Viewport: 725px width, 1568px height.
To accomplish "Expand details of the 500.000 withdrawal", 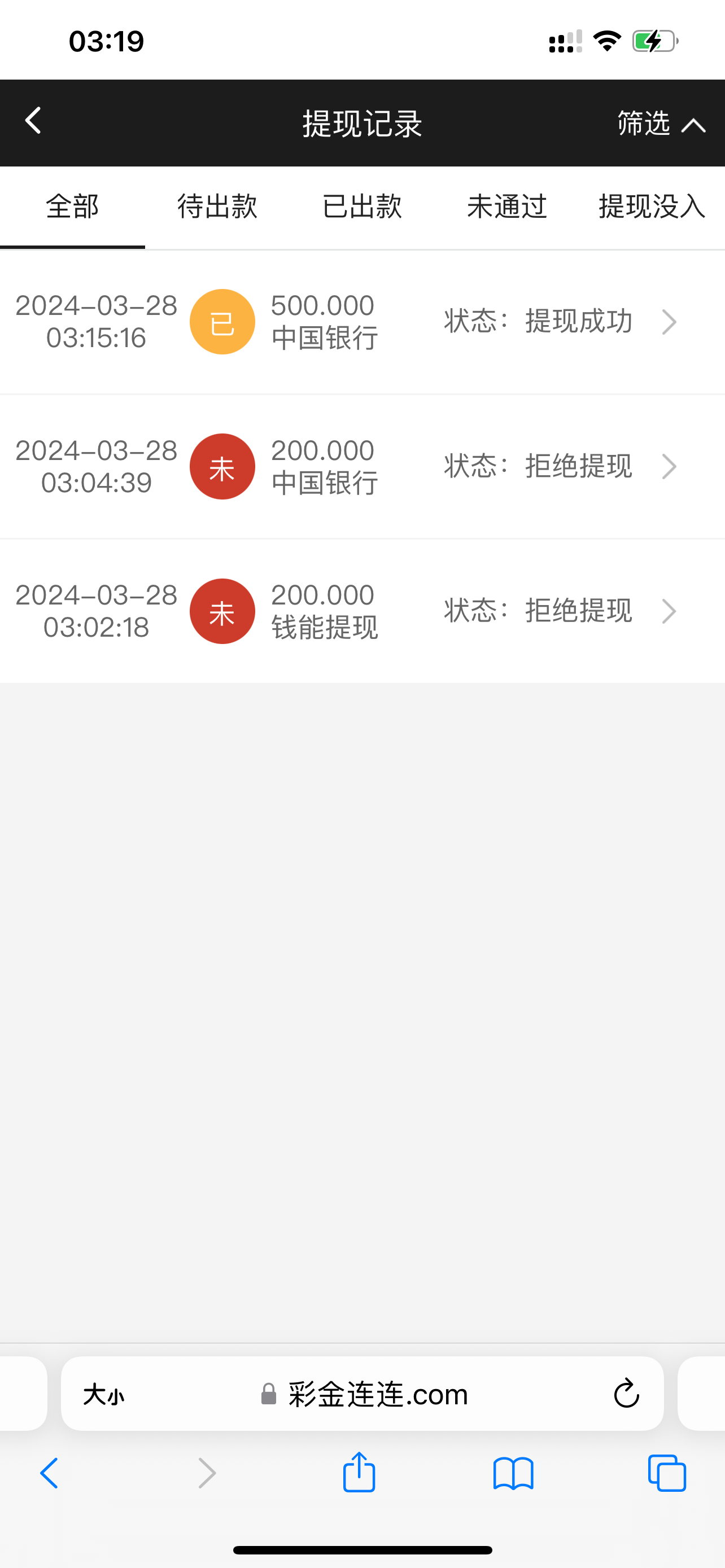I will 669,321.
